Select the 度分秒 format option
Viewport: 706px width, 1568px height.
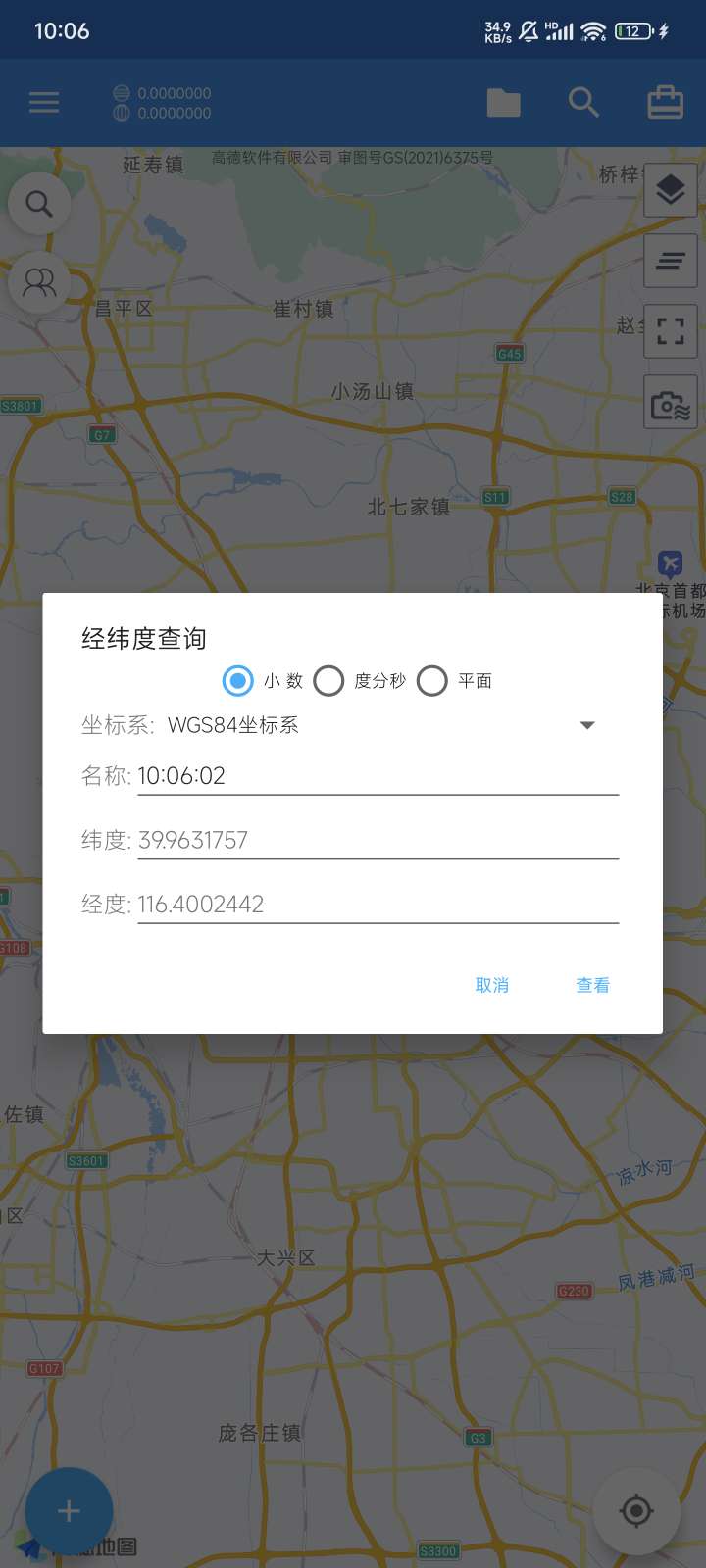click(329, 680)
